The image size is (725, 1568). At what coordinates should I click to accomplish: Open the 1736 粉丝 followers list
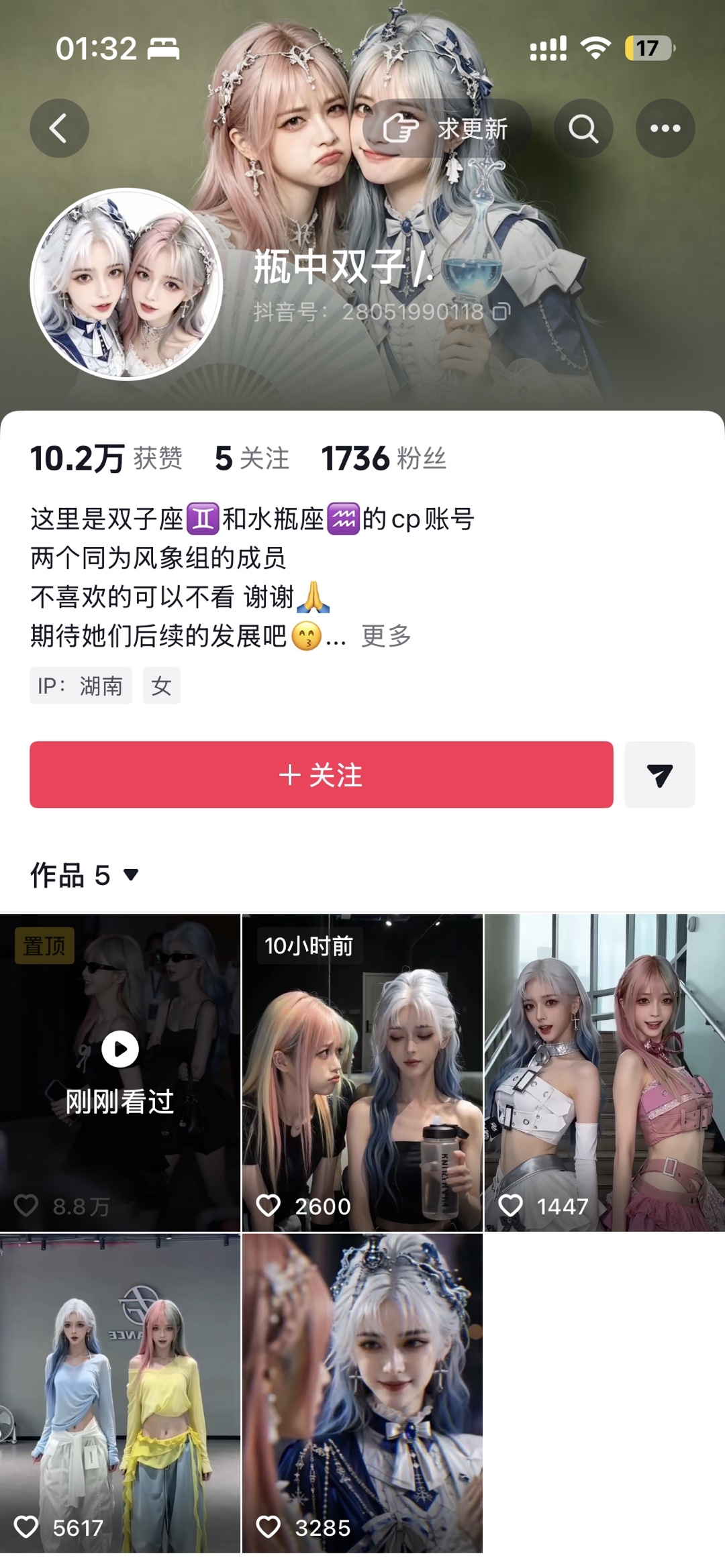(x=383, y=459)
